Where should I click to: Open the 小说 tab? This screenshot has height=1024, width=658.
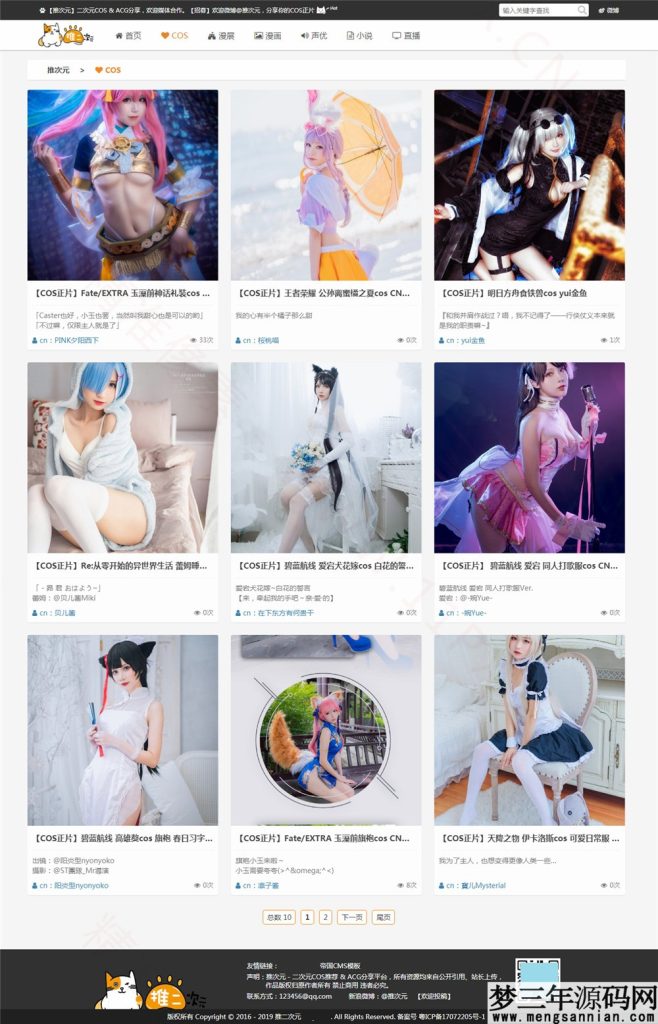click(359, 35)
